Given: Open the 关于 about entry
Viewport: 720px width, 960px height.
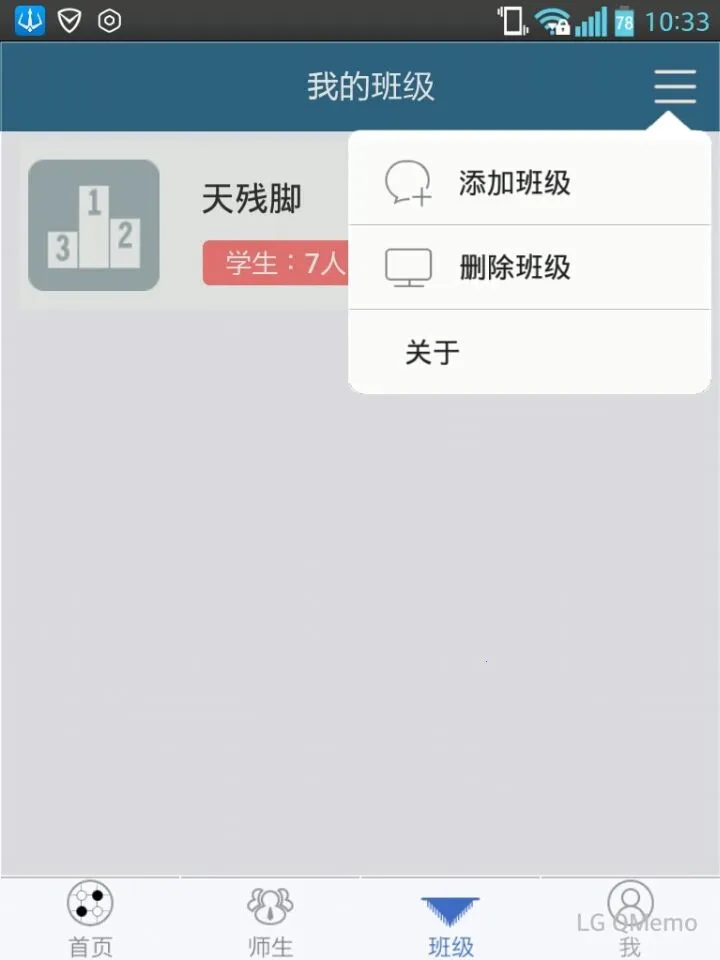Looking at the screenshot, I should click(x=432, y=352).
